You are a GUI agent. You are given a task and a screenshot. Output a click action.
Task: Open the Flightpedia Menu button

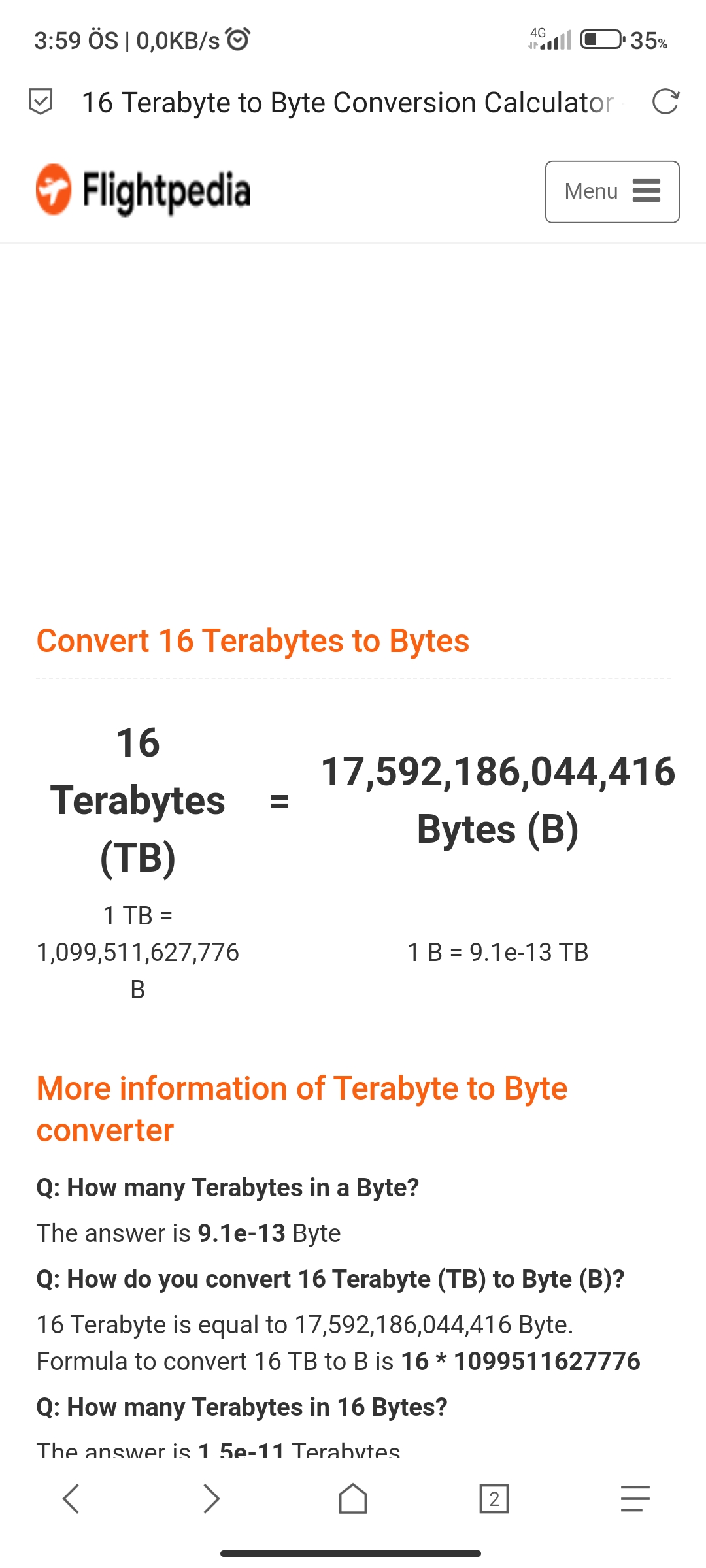pos(612,191)
